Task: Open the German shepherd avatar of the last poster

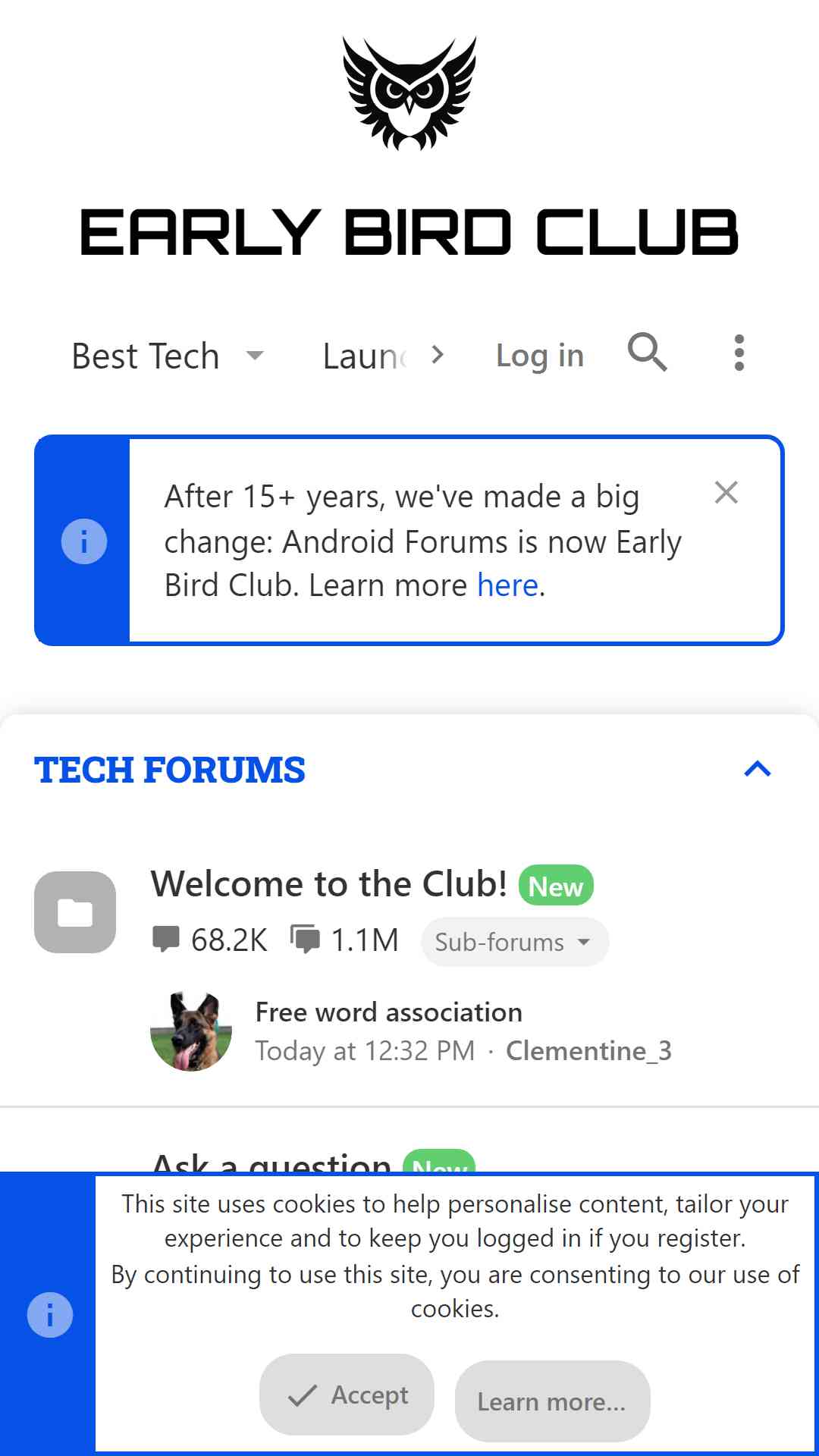Action: (x=191, y=1031)
